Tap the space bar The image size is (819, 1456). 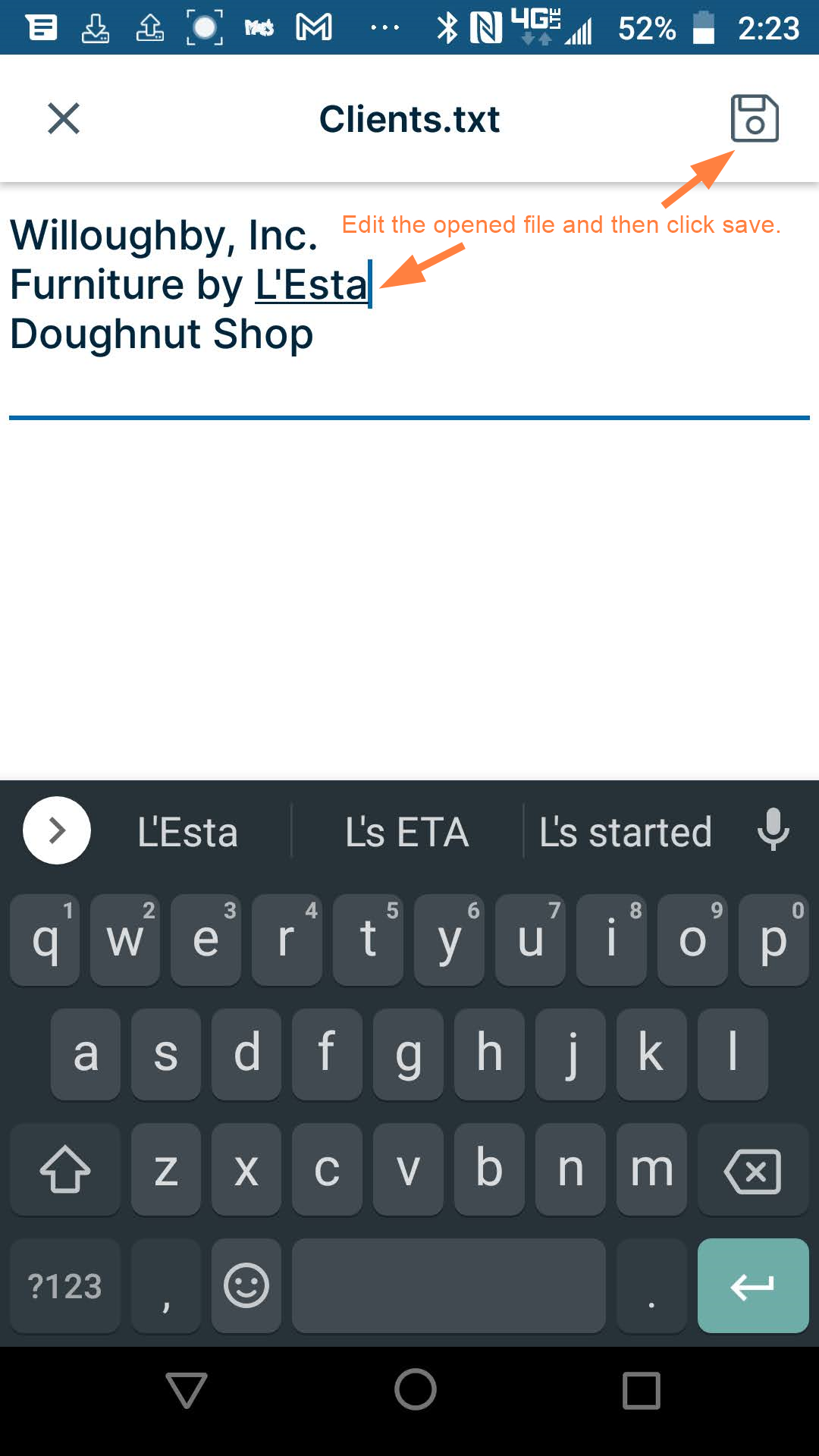point(448,1285)
